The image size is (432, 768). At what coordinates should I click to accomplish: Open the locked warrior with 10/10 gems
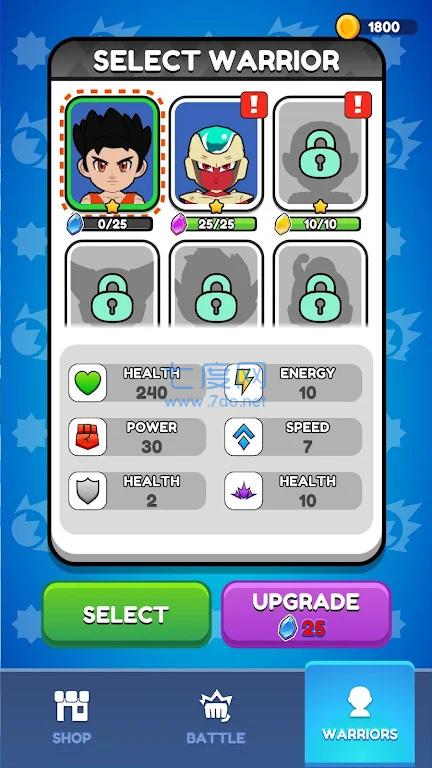point(320,153)
